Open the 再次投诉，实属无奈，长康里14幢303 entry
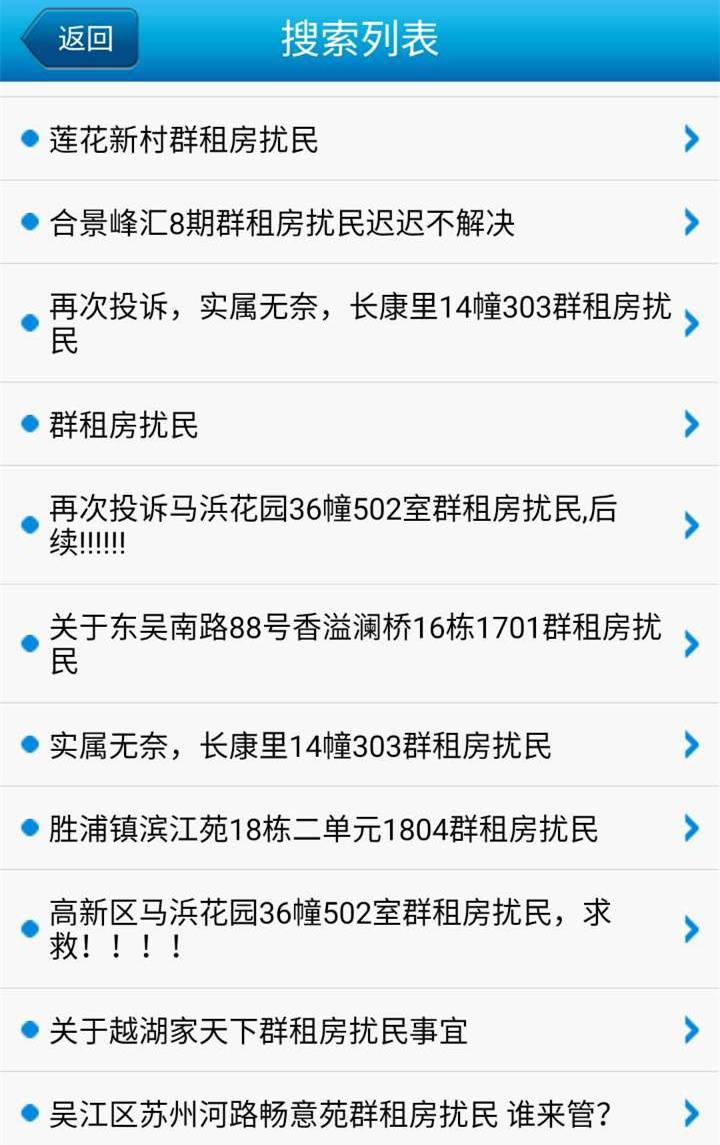Image resolution: width=720 pixels, height=1145 pixels. (x=360, y=323)
